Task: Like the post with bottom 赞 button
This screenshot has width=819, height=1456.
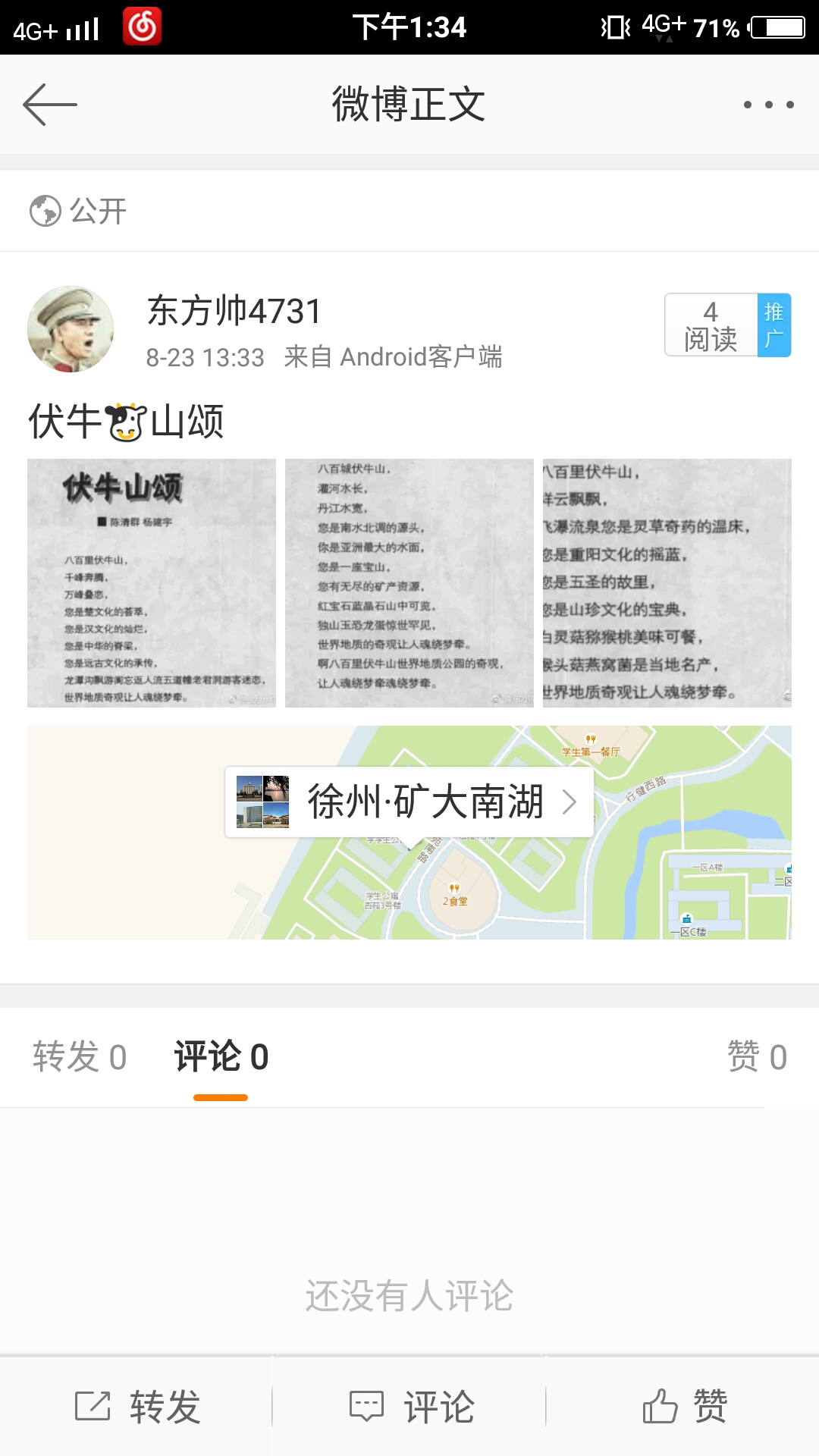Action: pos(685,1407)
